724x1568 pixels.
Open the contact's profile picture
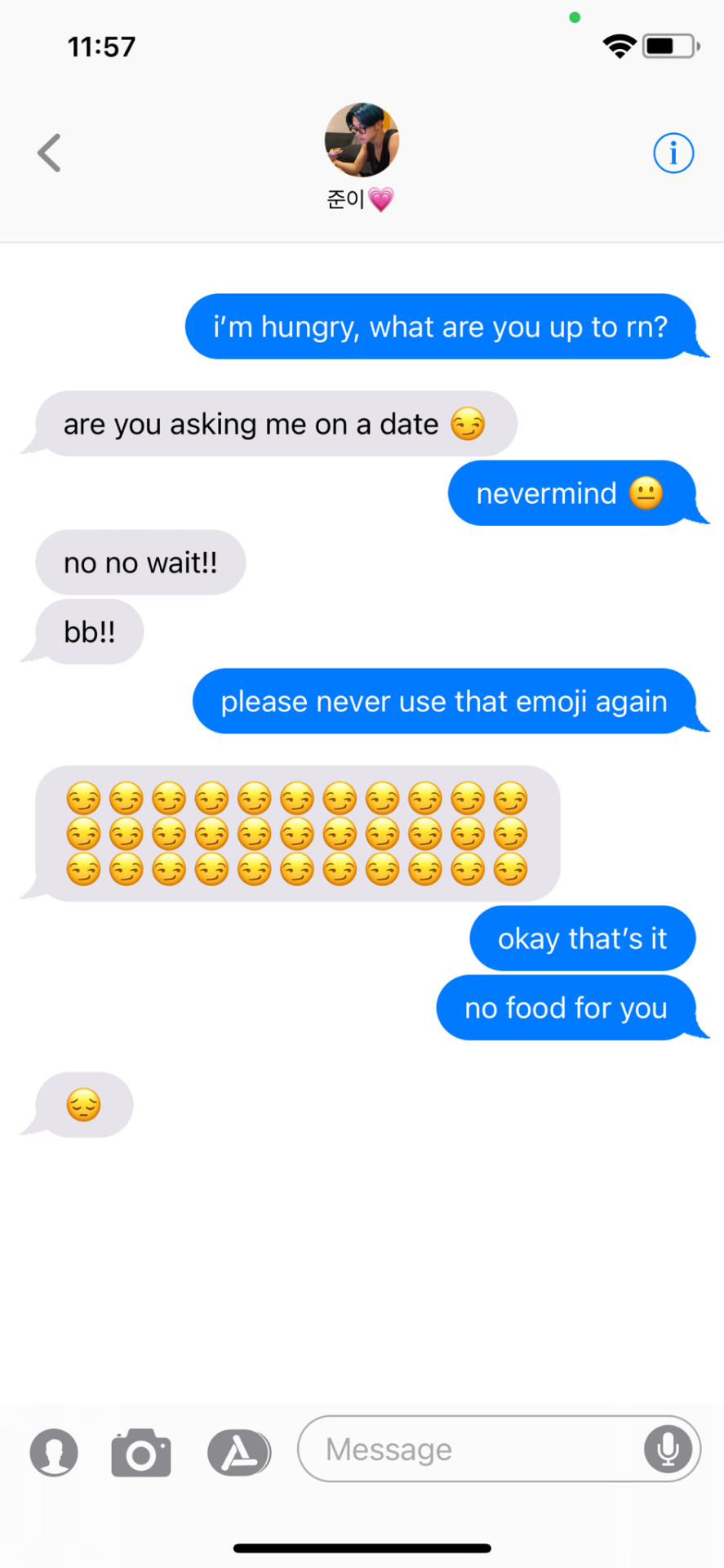click(362, 140)
